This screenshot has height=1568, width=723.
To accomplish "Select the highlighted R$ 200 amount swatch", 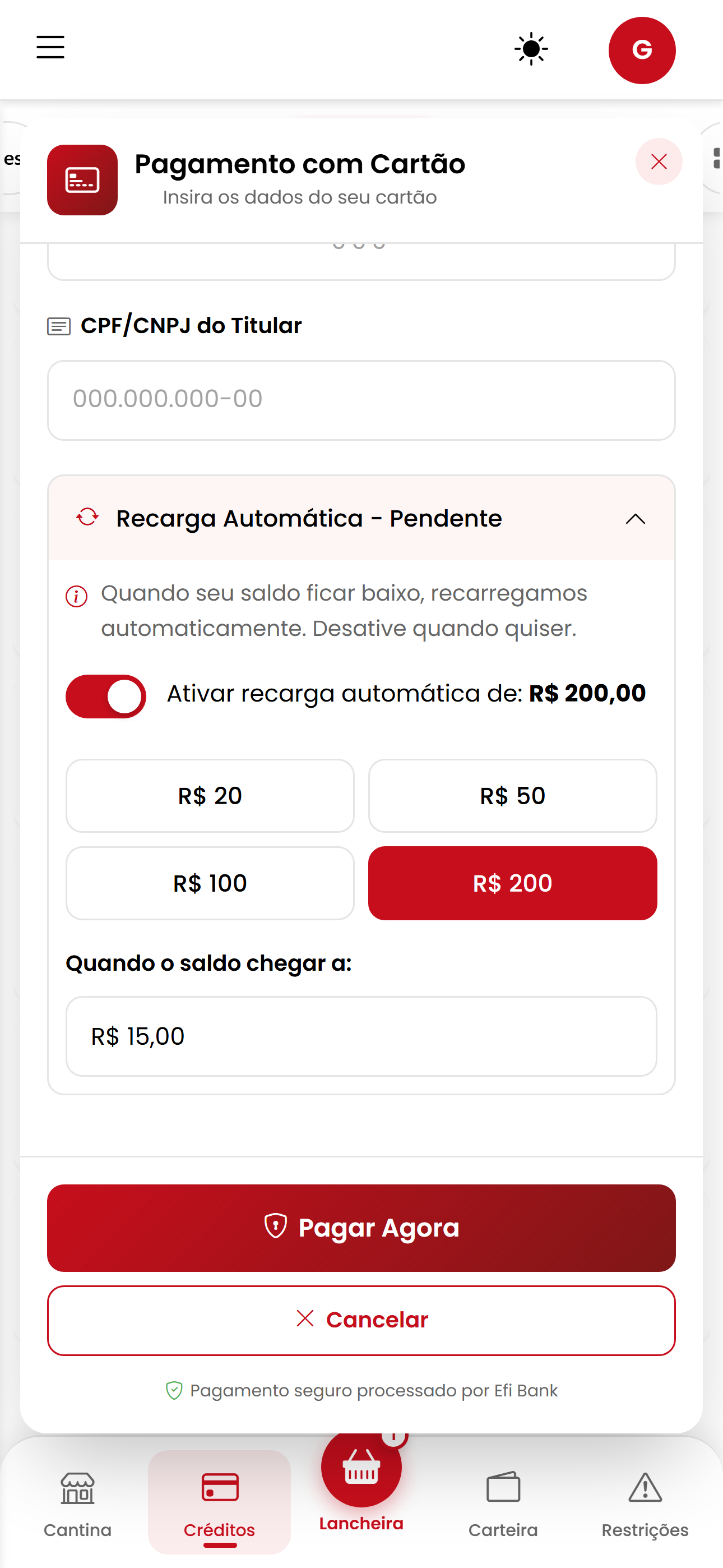I will tap(512, 883).
